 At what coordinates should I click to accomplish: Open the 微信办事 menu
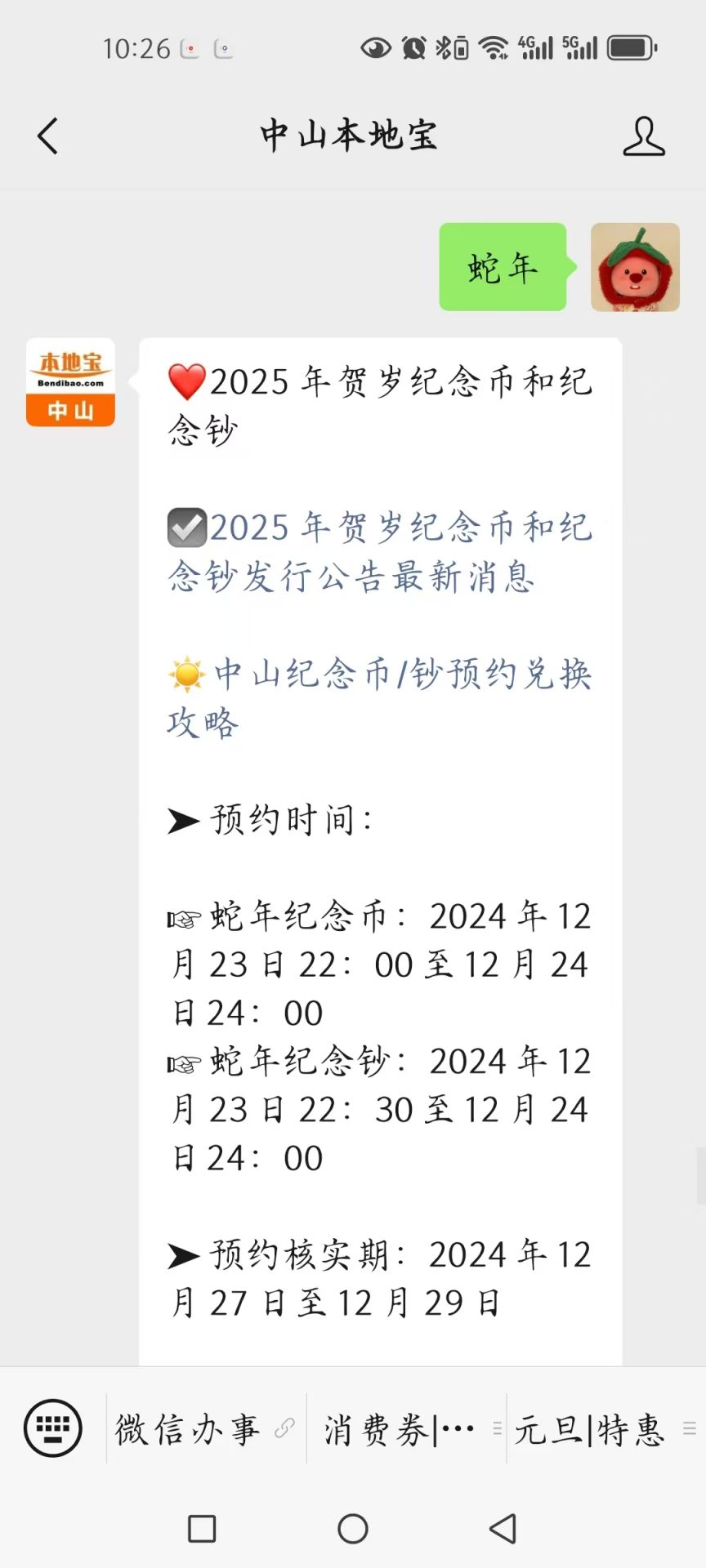pos(205,1429)
